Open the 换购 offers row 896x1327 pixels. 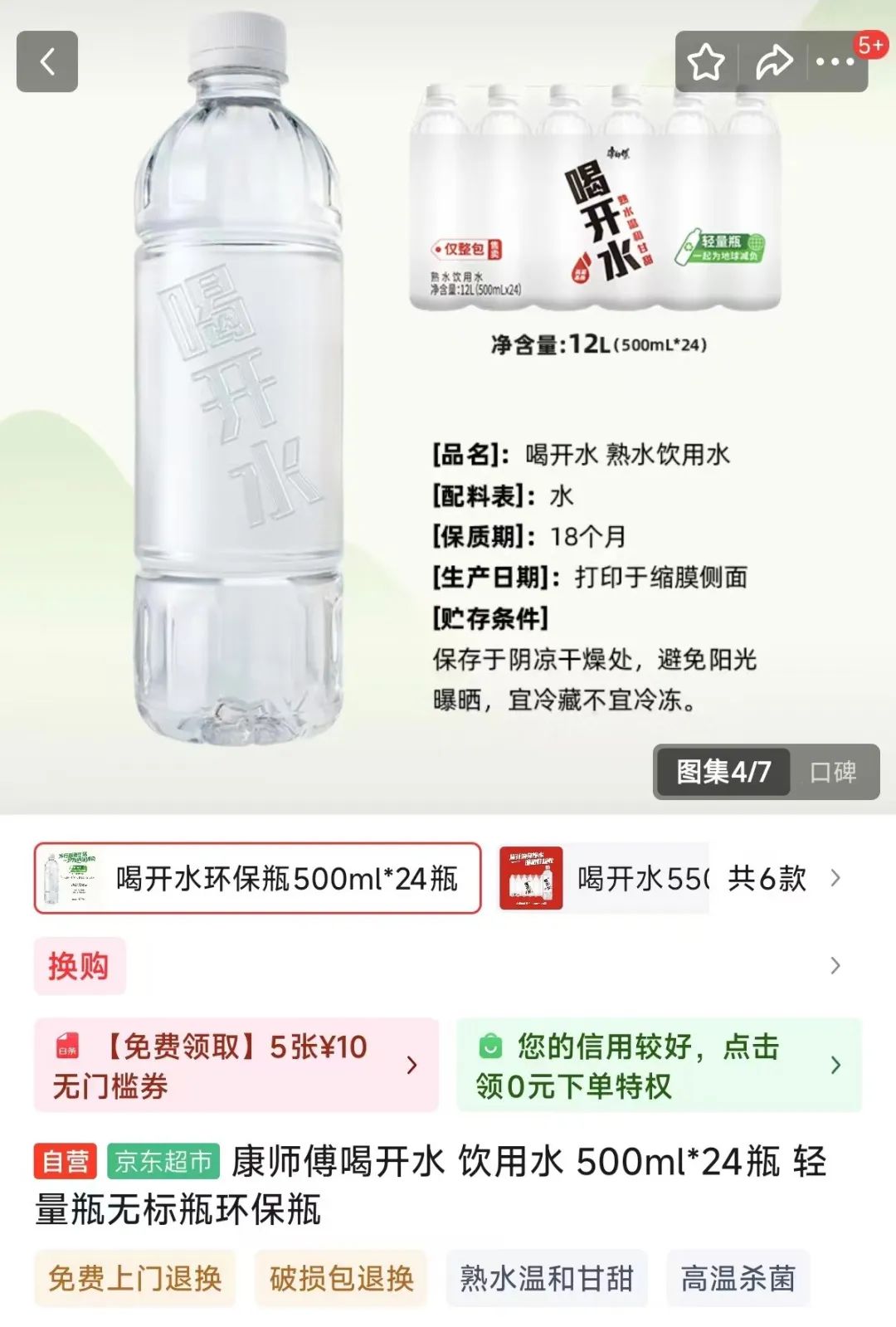tap(448, 965)
